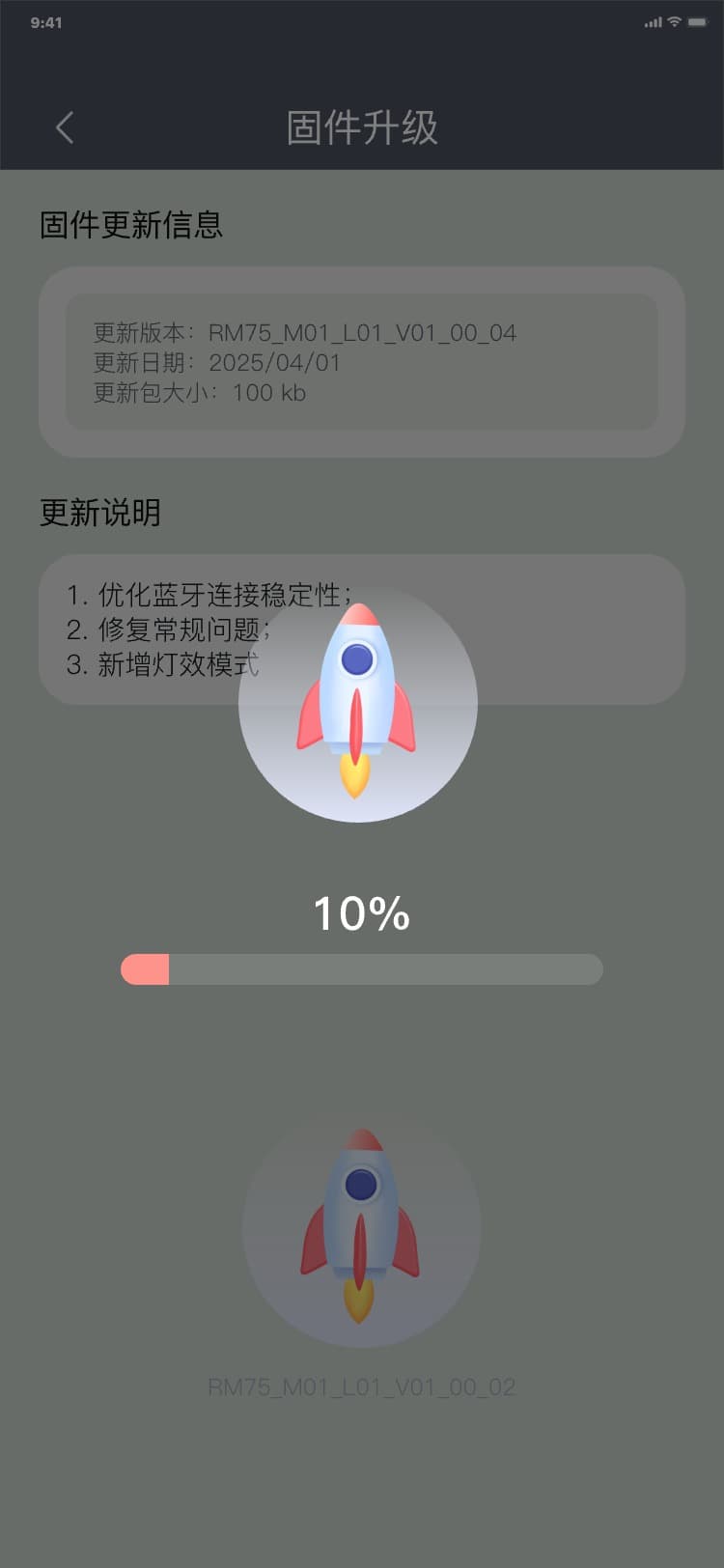Go back from the firmware upgrade screen
This screenshot has width=724, height=1568.
pyautogui.click(x=65, y=127)
